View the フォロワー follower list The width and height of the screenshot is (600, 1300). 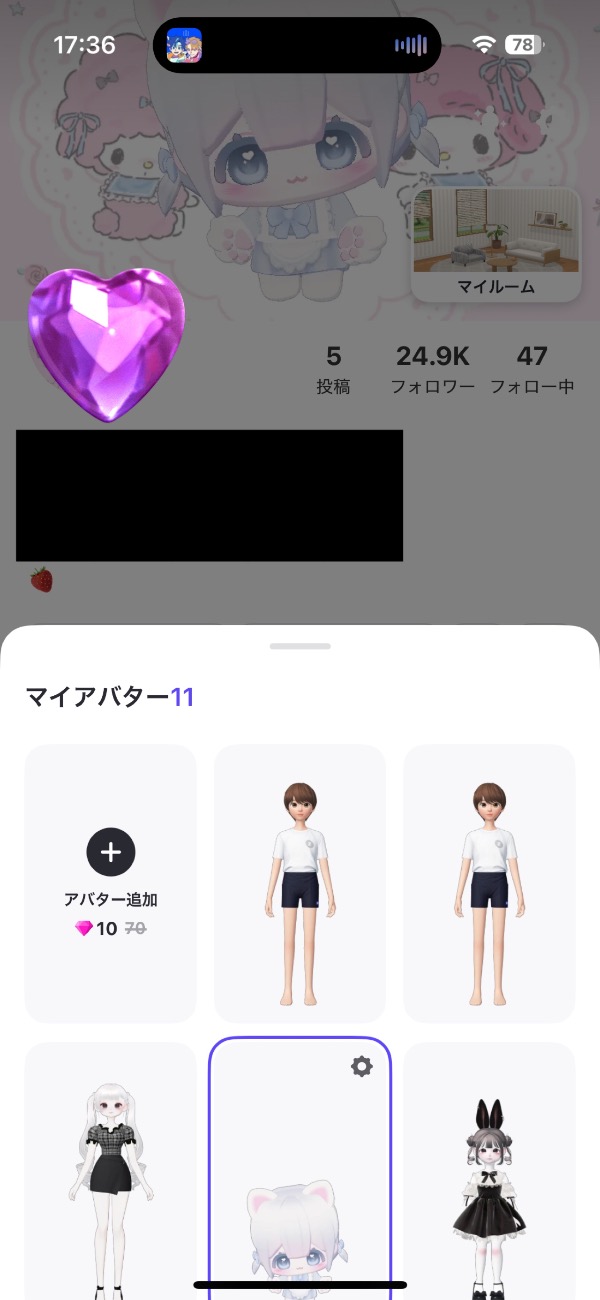[x=432, y=370]
